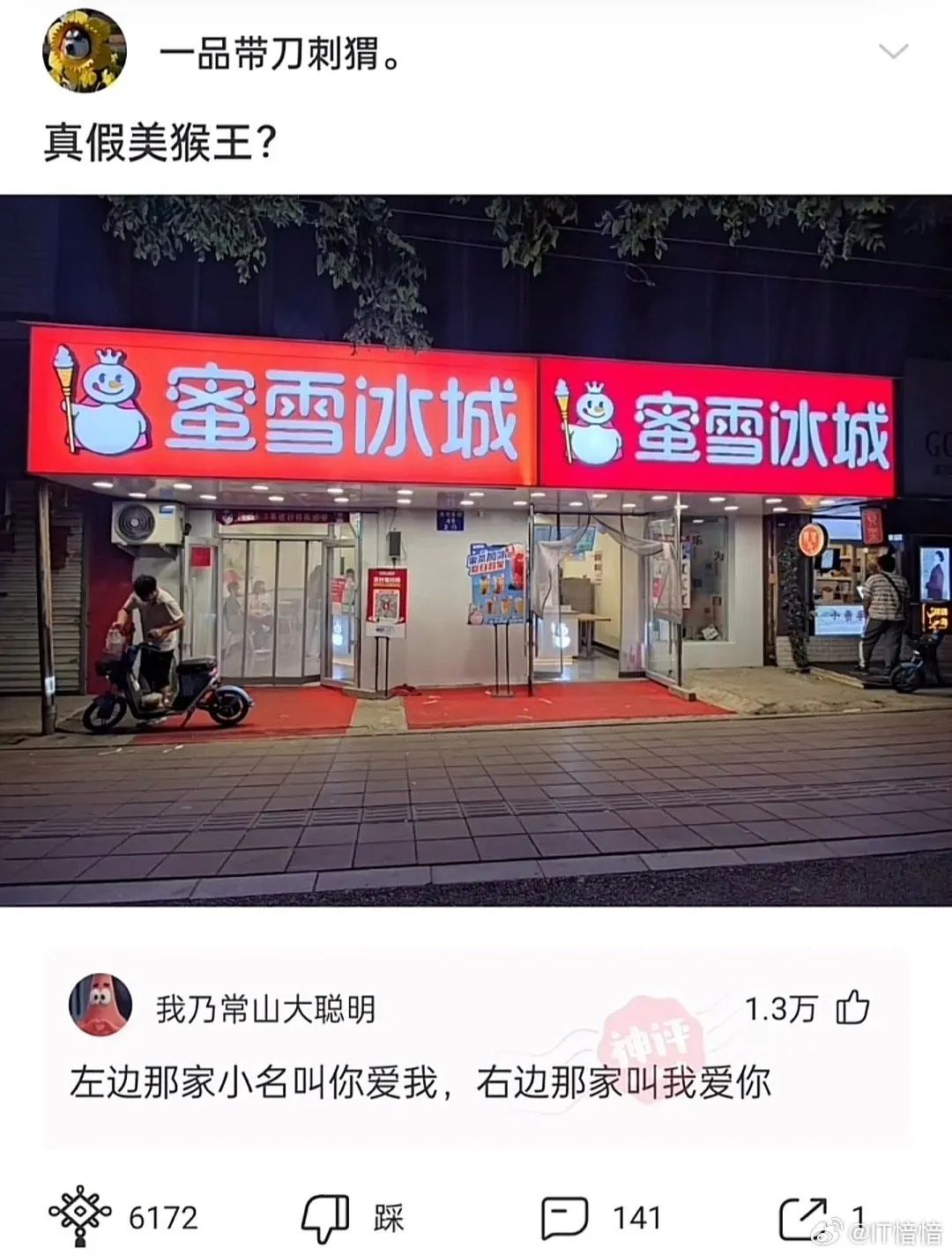Like the comment by 我乃常山大聪明
Image resolution: width=952 pixels, height=1255 pixels.
[852, 1008]
